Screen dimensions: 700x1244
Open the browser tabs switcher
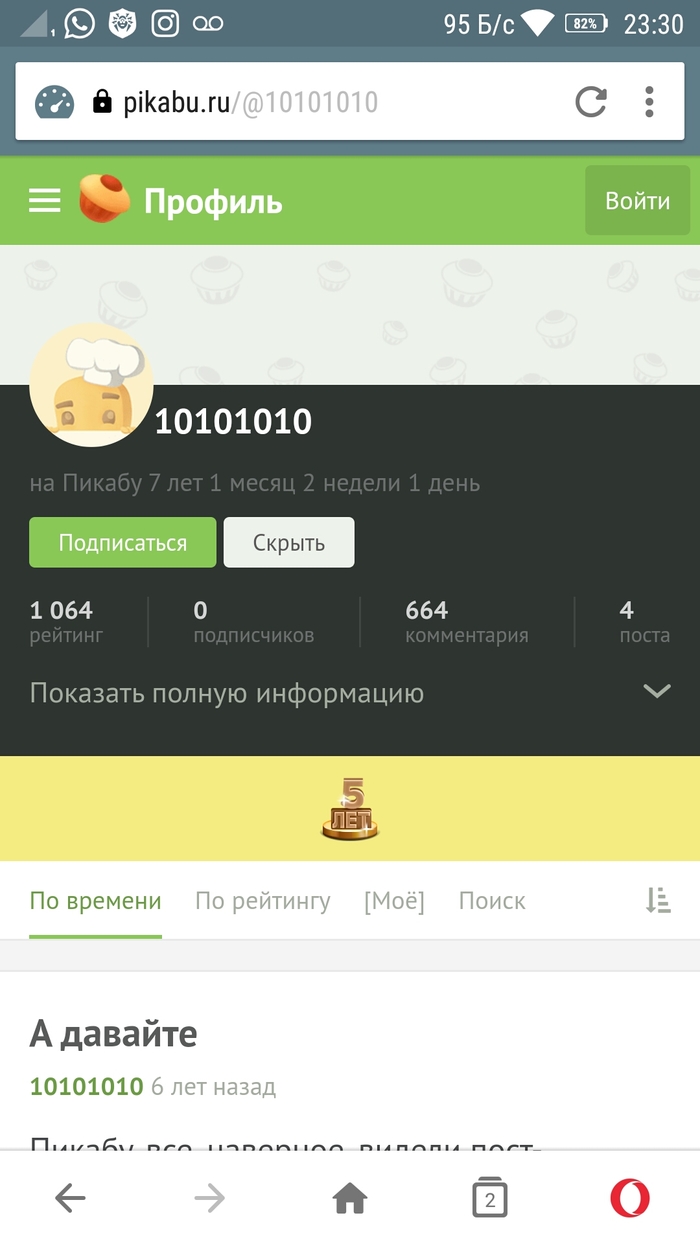[x=489, y=1197]
